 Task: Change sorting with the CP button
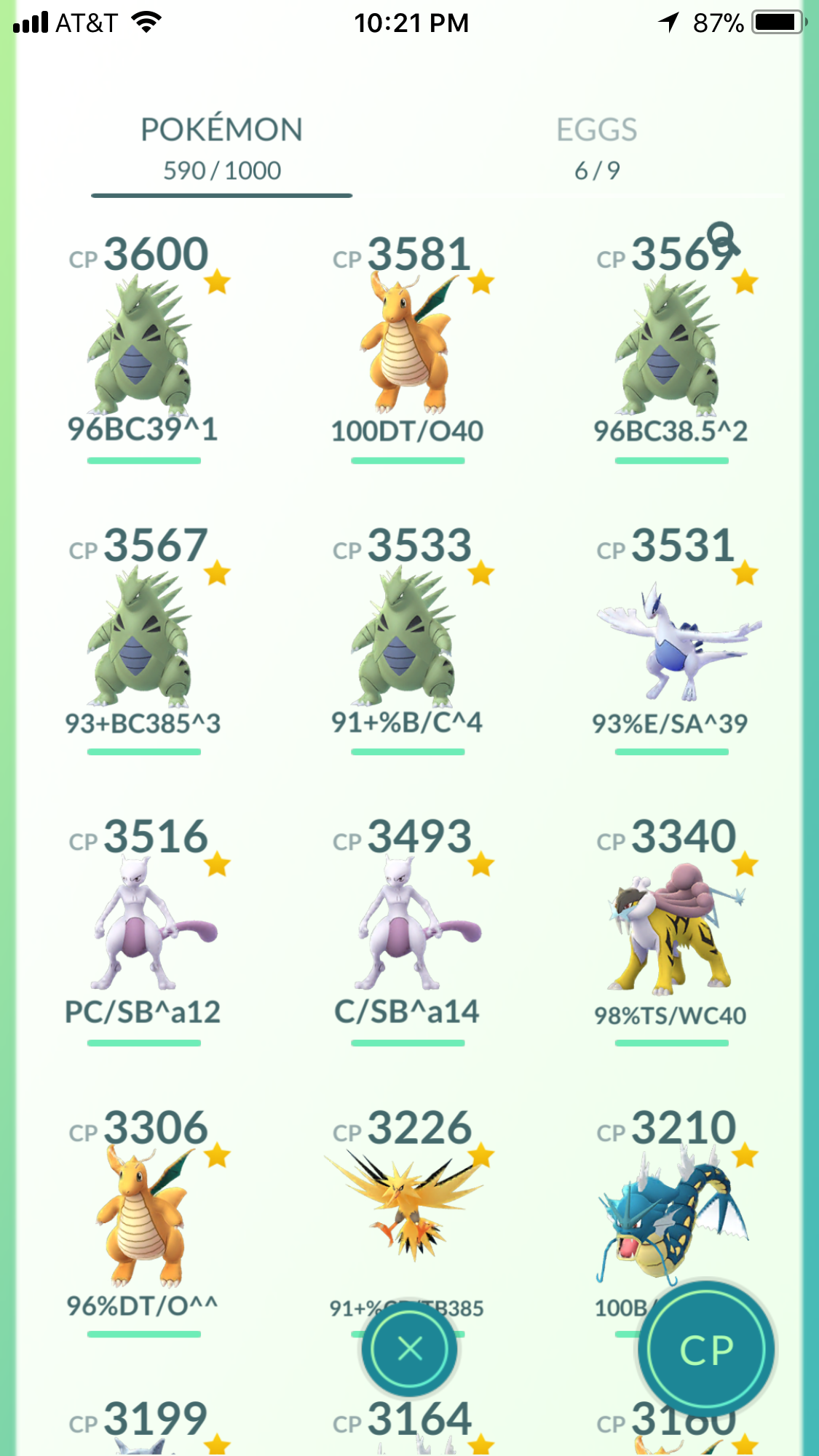(705, 1350)
